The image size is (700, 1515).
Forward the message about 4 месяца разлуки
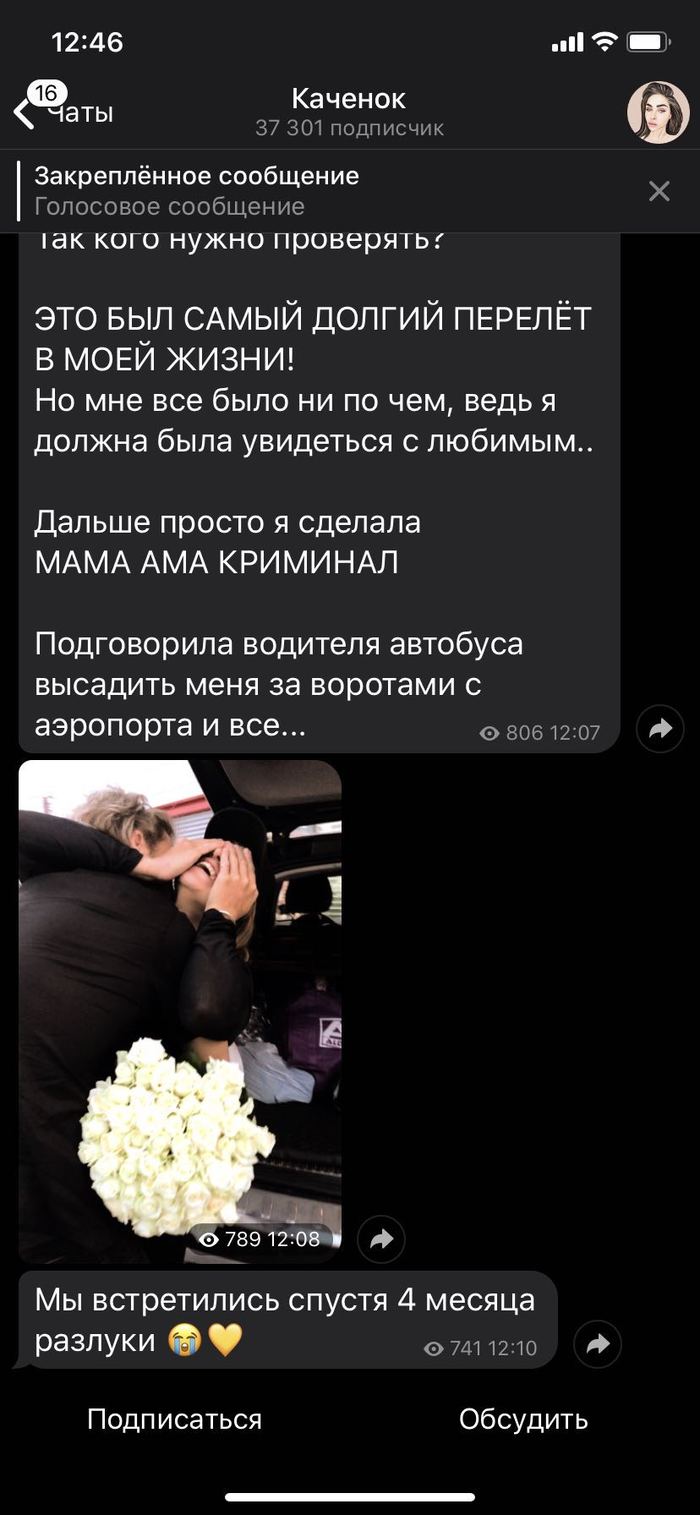(598, 1344)
